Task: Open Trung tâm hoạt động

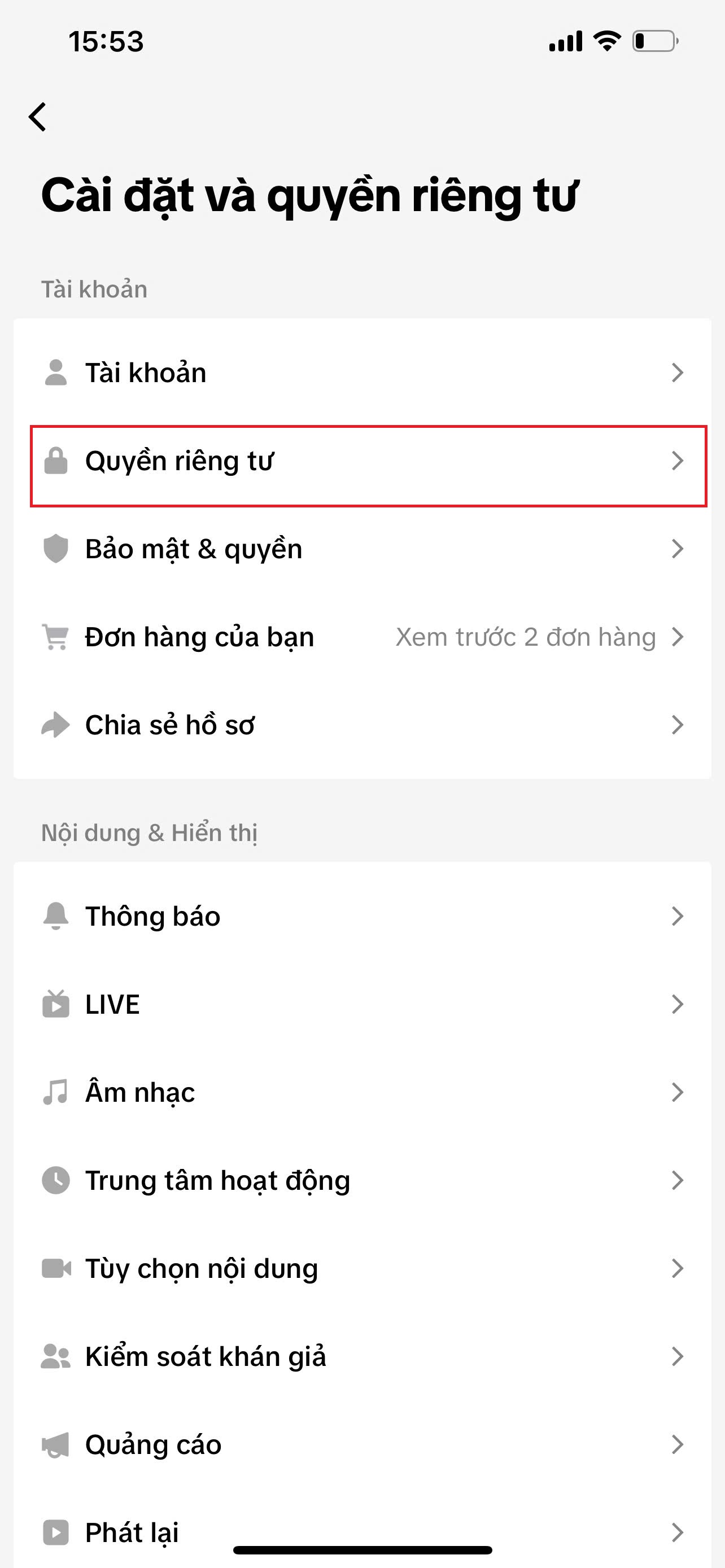Action: (x=362, y=1180)
